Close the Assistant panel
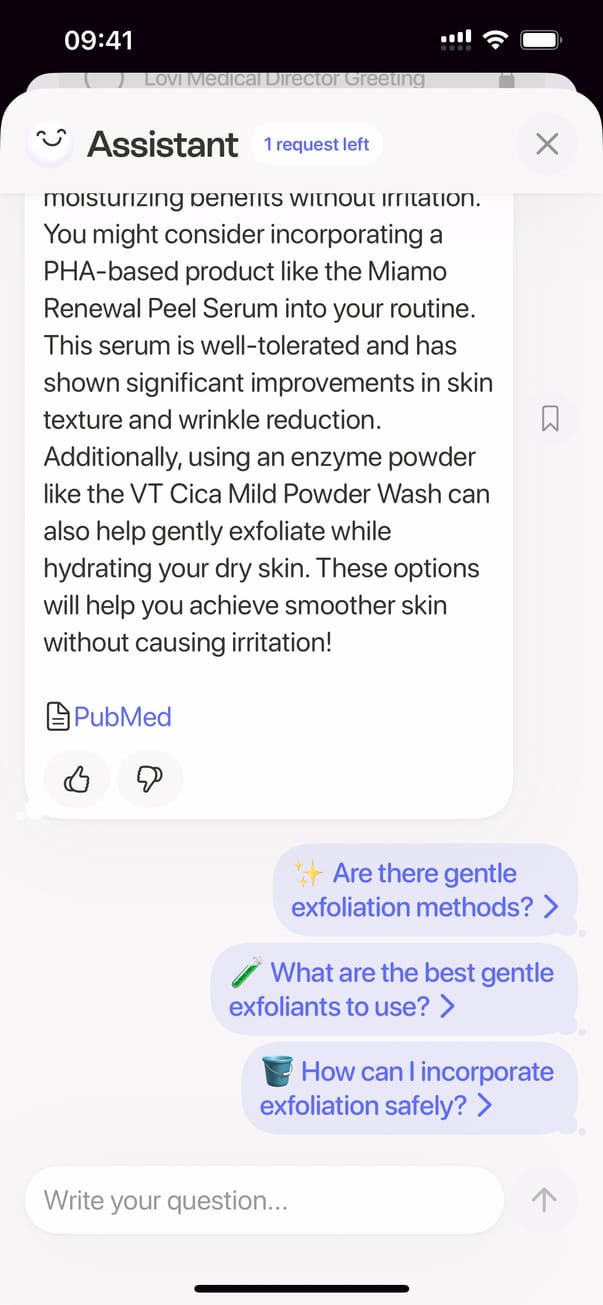Screen dimensions: 603x1305 [547, 144]
